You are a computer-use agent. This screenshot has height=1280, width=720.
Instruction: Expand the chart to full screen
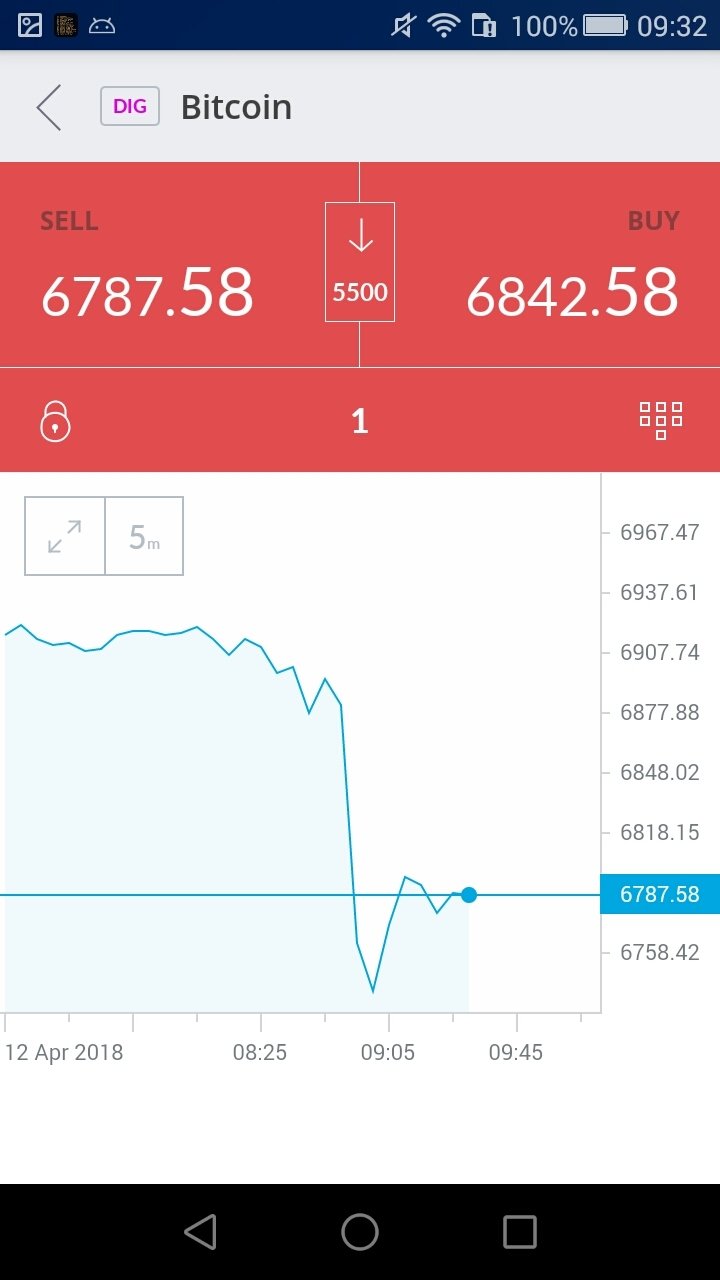65,536
